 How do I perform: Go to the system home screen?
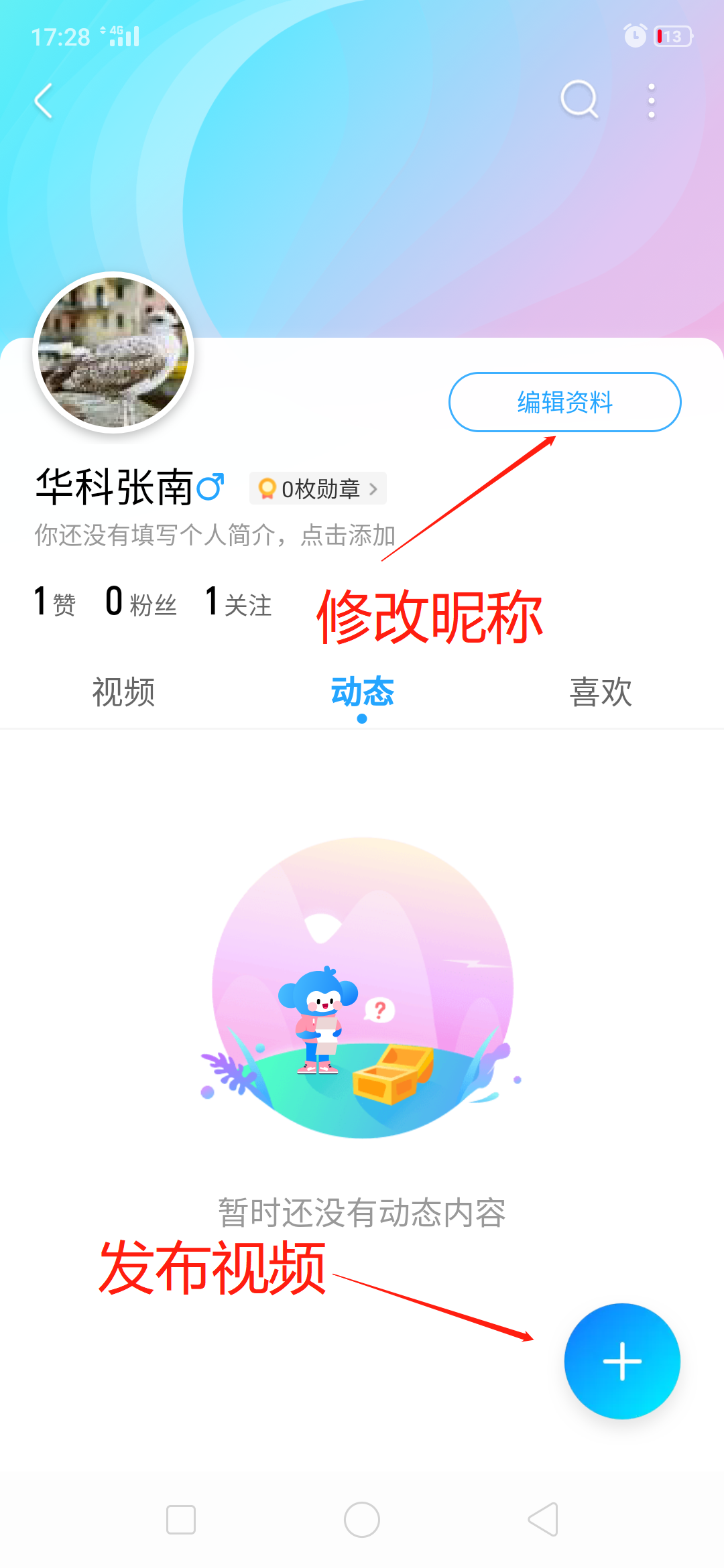point(362,1519)
